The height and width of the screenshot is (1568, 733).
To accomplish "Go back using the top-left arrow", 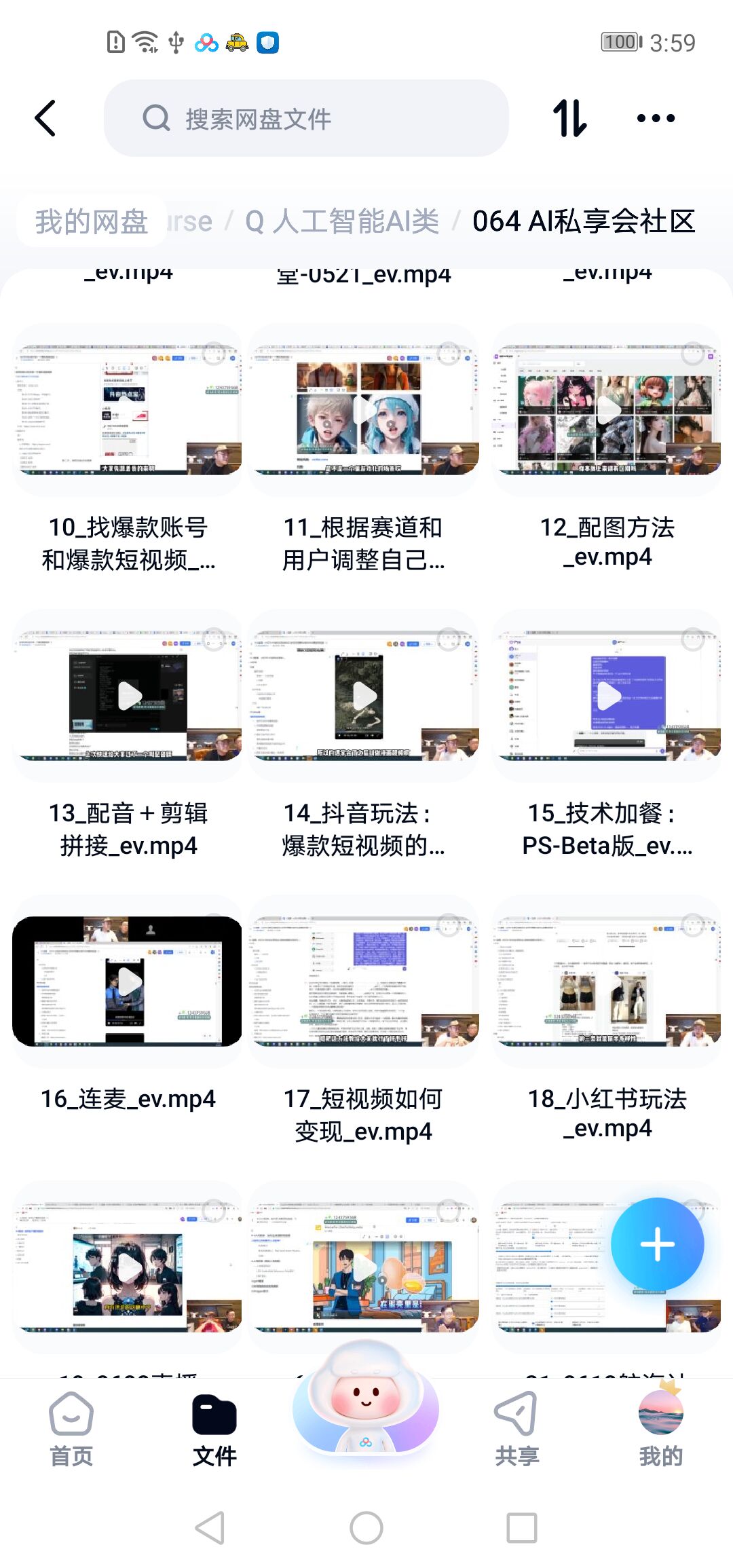I will coord(45,119).
